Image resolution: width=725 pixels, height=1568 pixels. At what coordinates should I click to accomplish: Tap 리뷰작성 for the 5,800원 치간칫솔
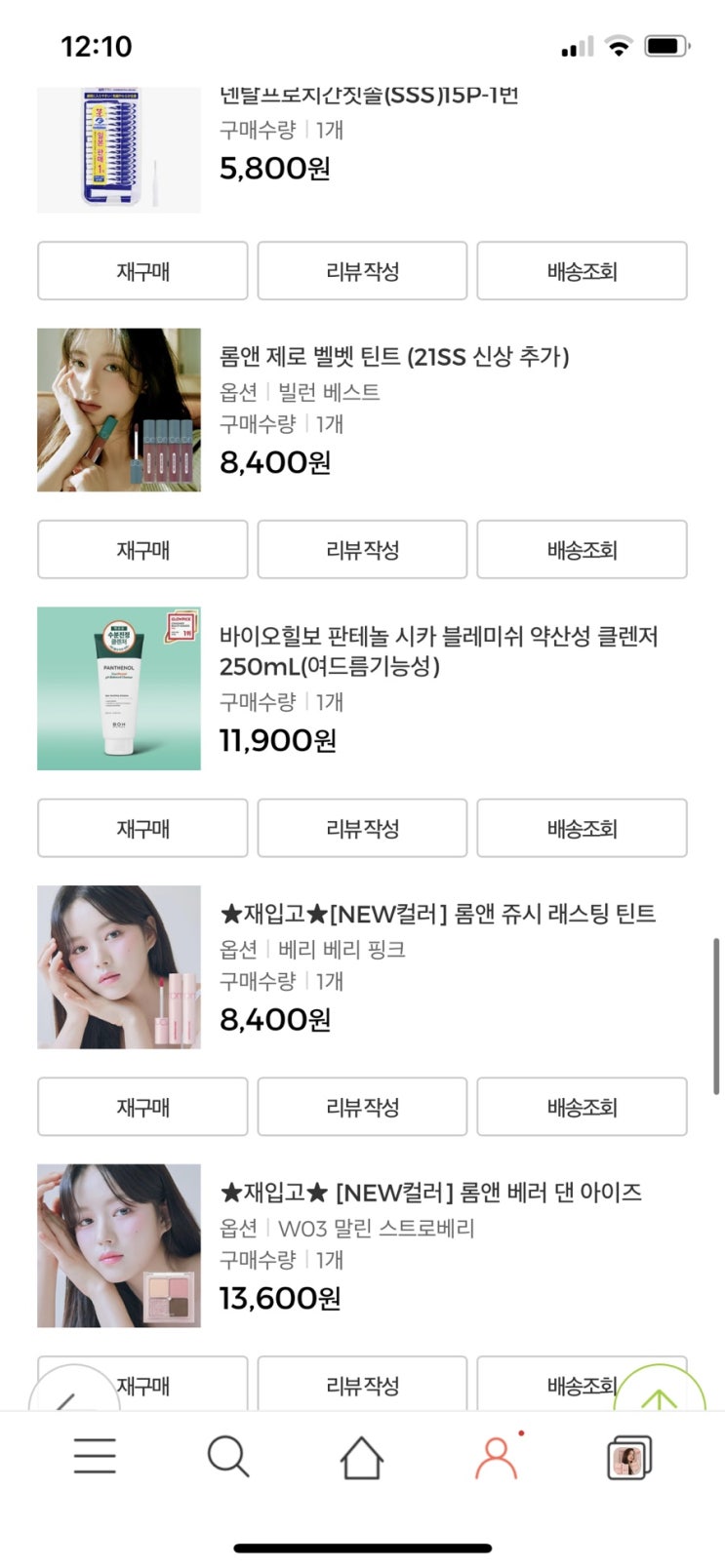point(362,270)
